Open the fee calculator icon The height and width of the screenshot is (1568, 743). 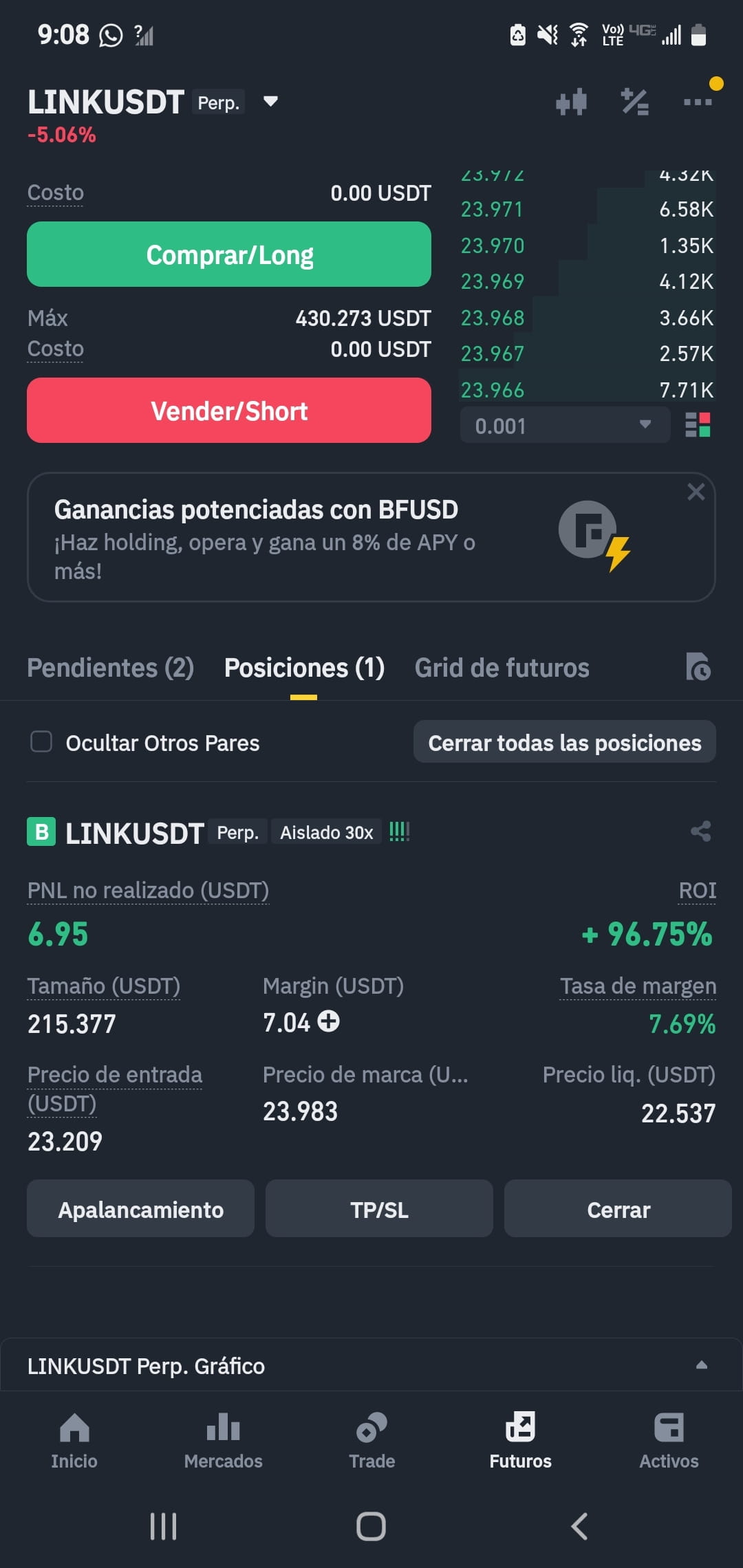(x=634, y=102)
